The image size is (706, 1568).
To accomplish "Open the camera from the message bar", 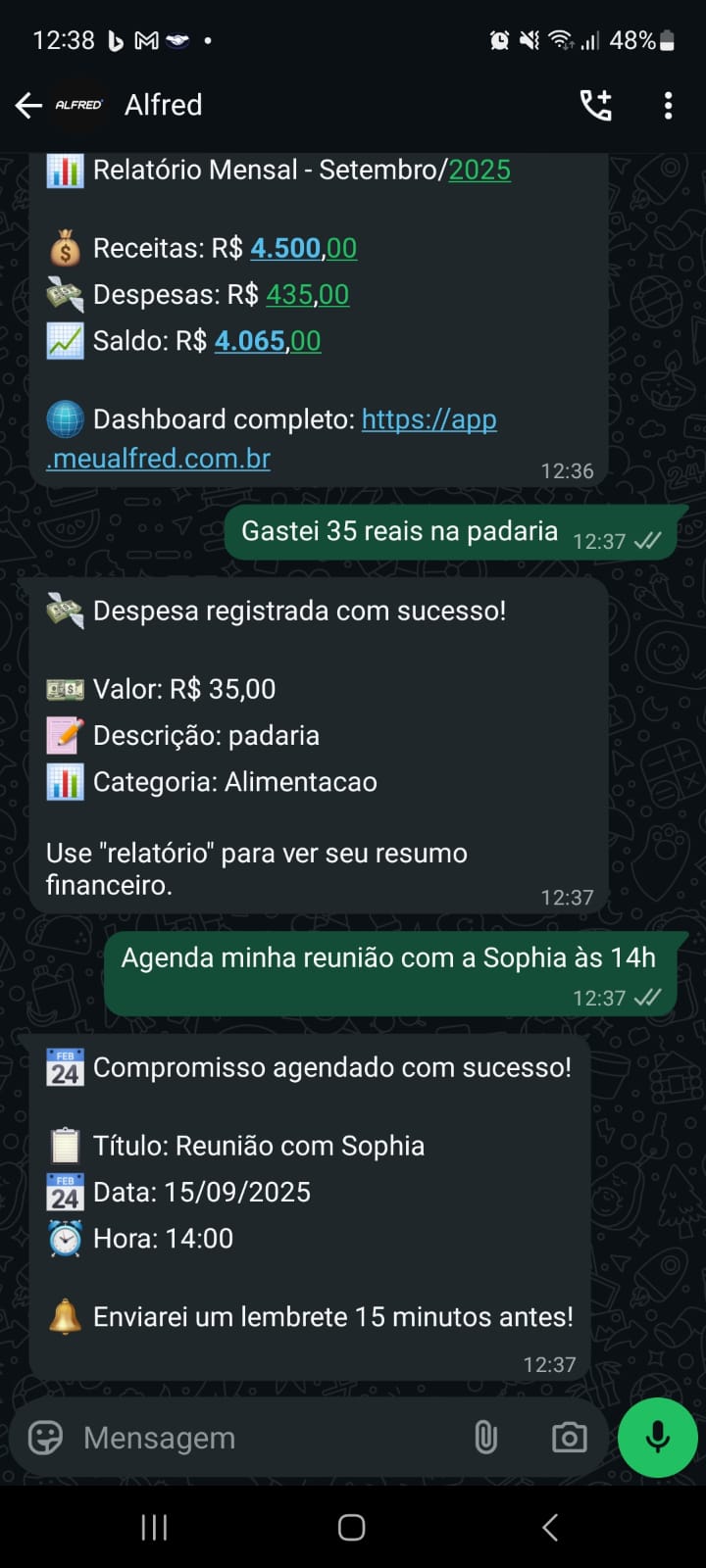I will click(569, 1437).
